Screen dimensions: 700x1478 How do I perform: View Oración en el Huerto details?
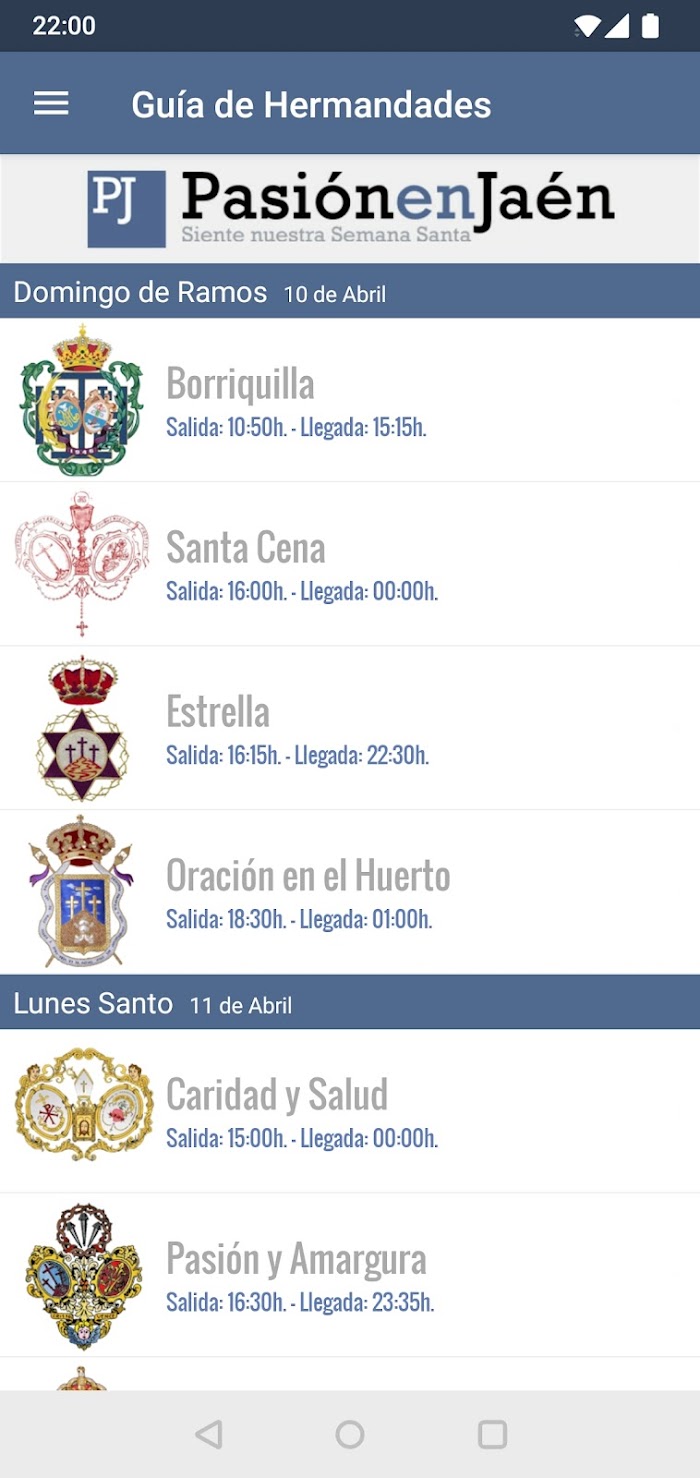click(x=350, y=892)
